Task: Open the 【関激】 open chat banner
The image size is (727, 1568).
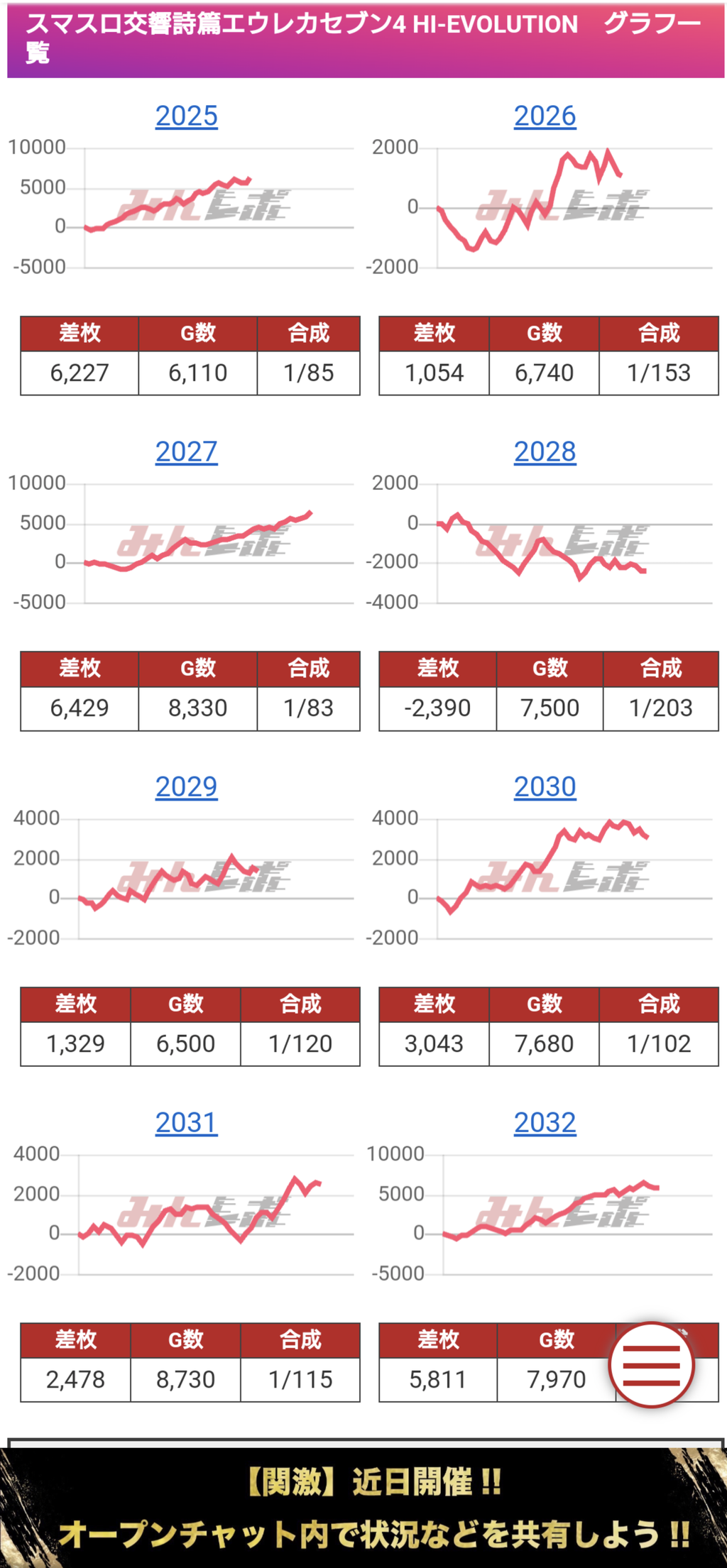Action: coord(363,1508)
